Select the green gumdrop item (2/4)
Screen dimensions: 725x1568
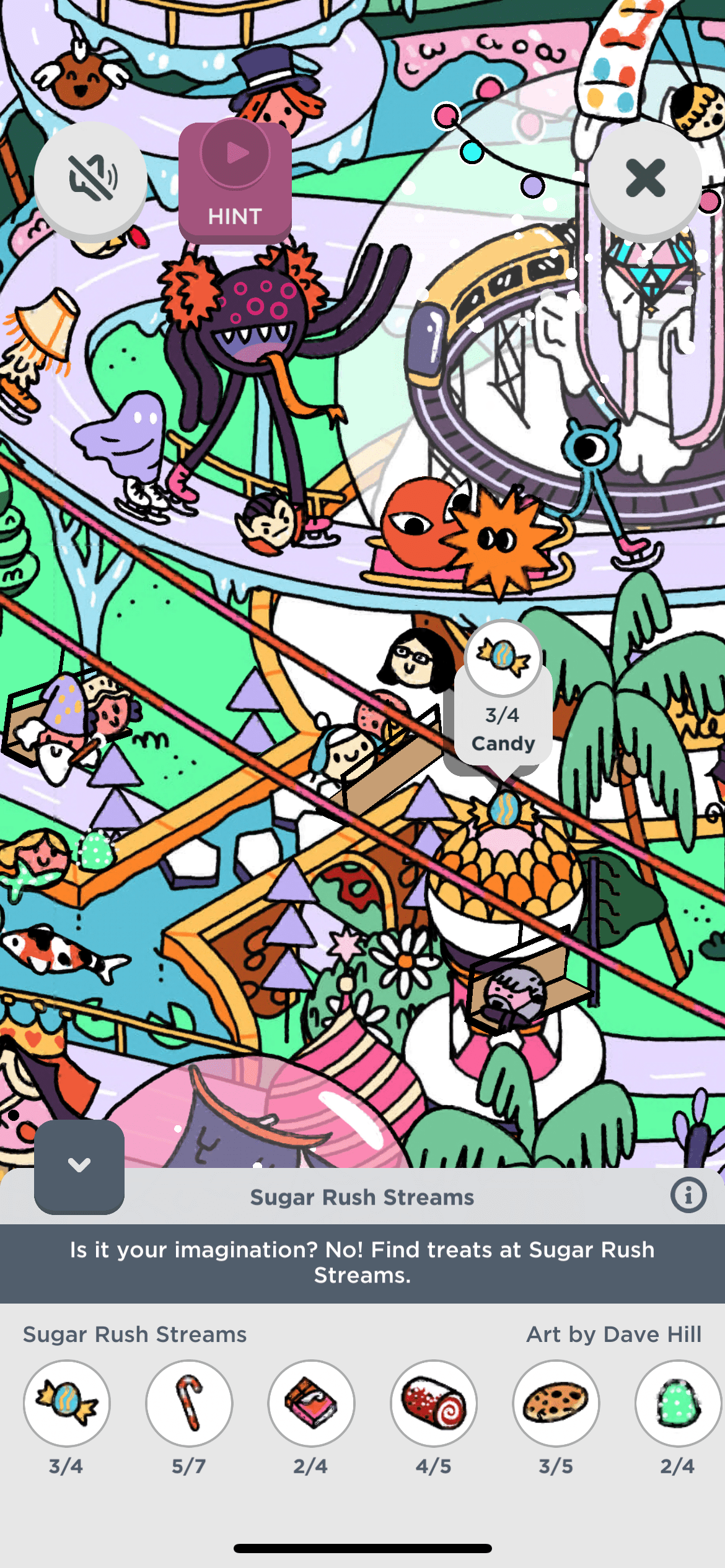[678, 1403]
